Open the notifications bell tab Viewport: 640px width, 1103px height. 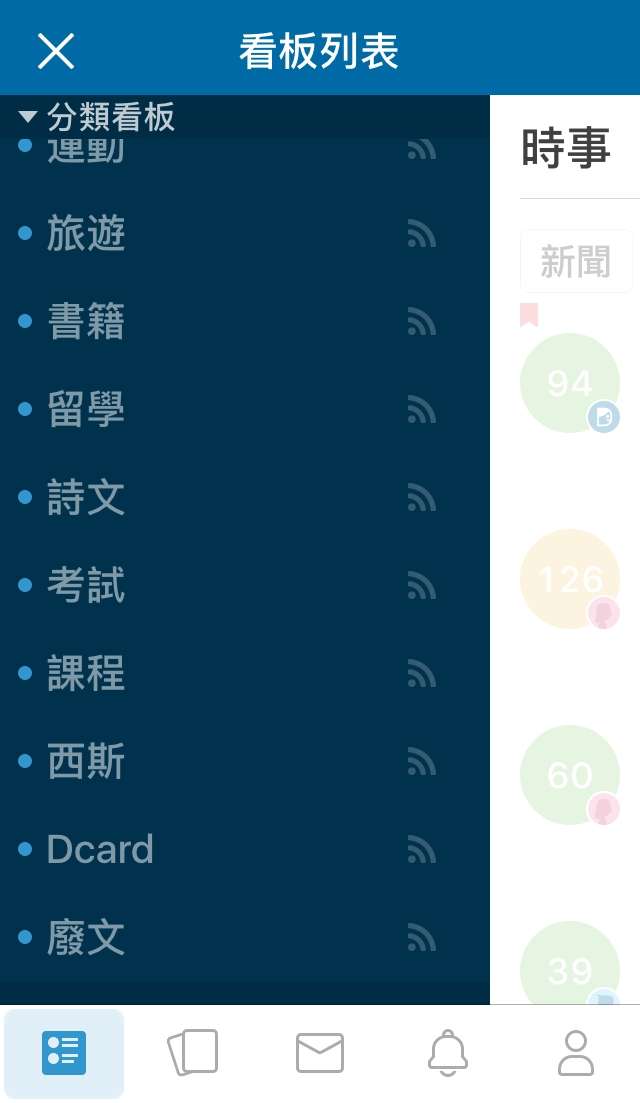pyautogui.click(x=448, y=1053)
